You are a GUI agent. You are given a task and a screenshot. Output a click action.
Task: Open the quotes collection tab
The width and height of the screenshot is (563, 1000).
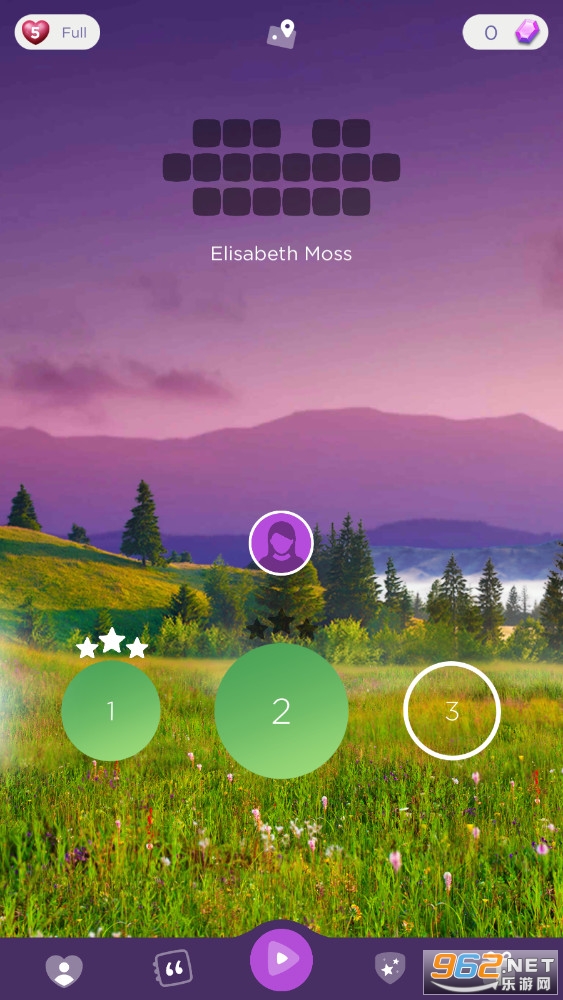click(172, 969)
